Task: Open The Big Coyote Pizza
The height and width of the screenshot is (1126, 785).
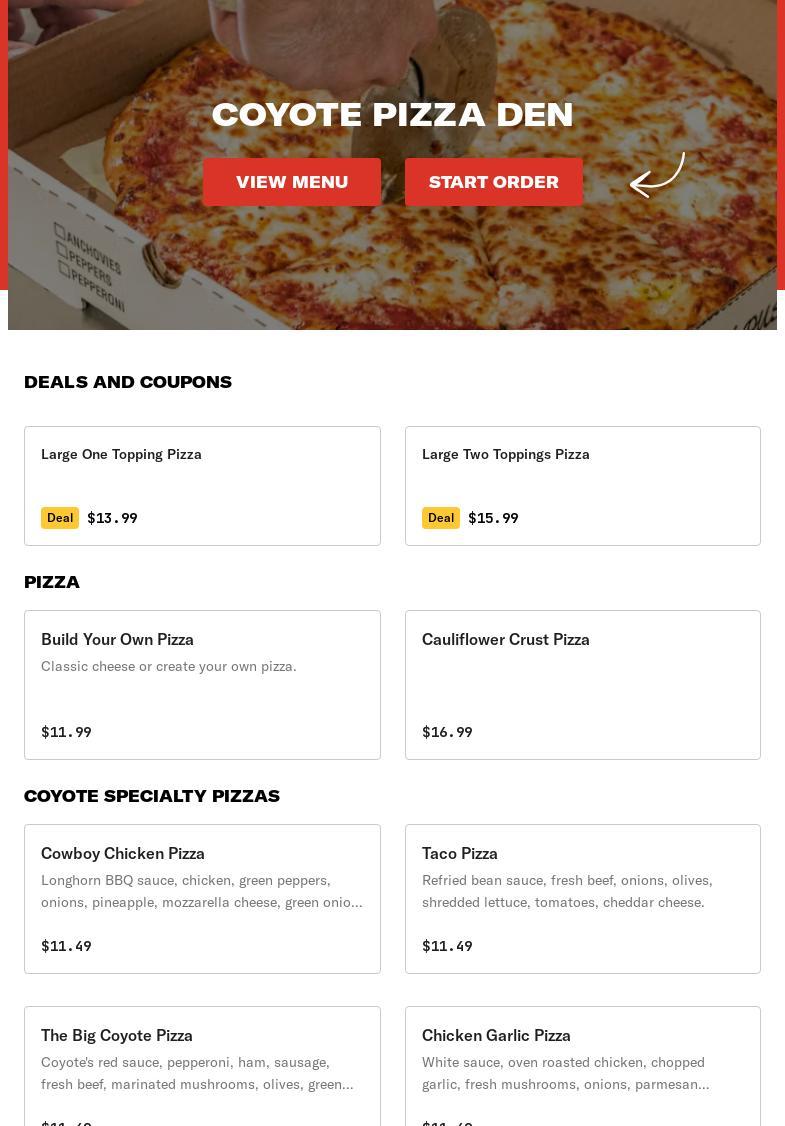Action: coord(202,1065)
